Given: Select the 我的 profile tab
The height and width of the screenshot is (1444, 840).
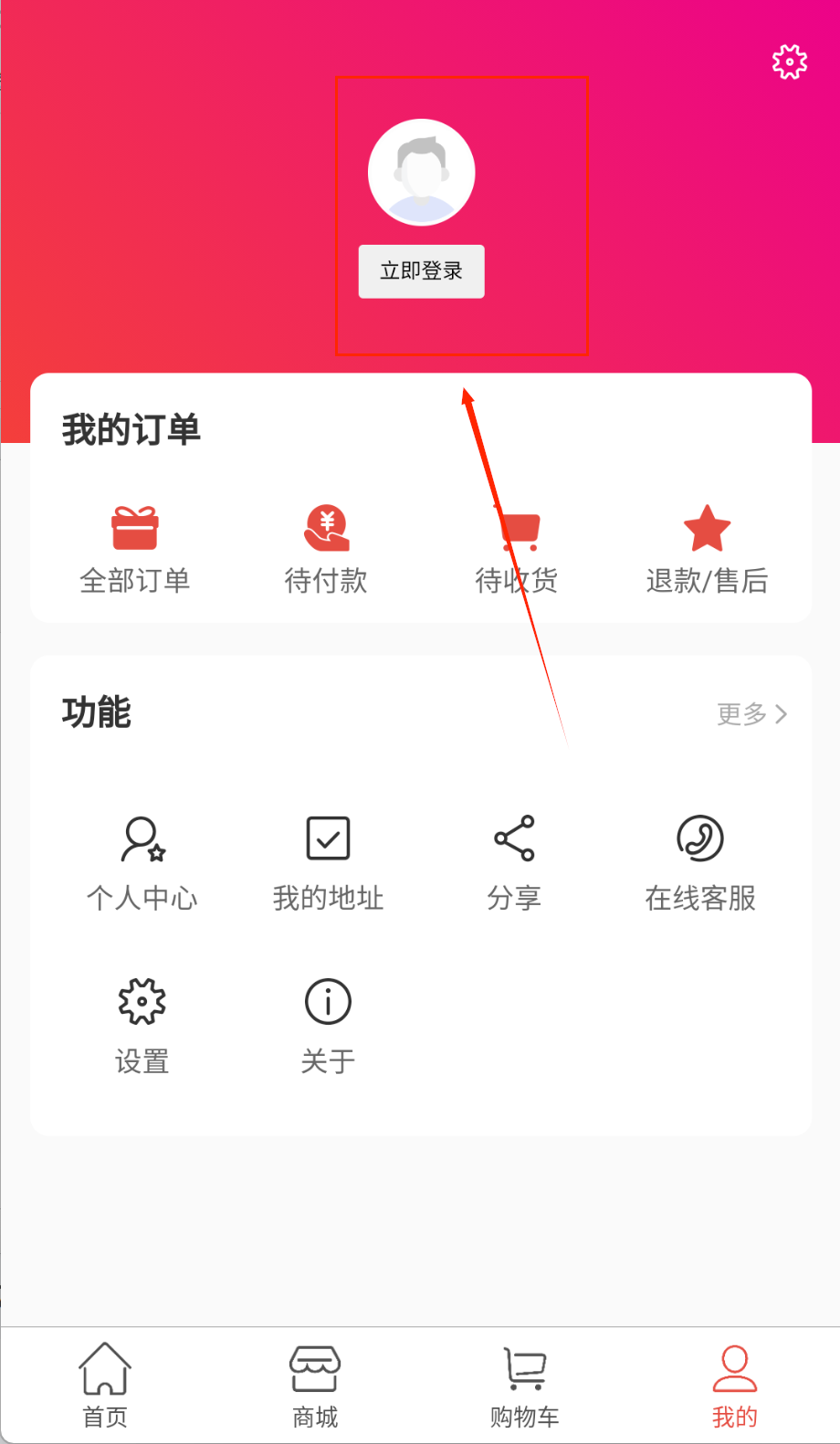Looking at the screenshot, I should 735,1385.
